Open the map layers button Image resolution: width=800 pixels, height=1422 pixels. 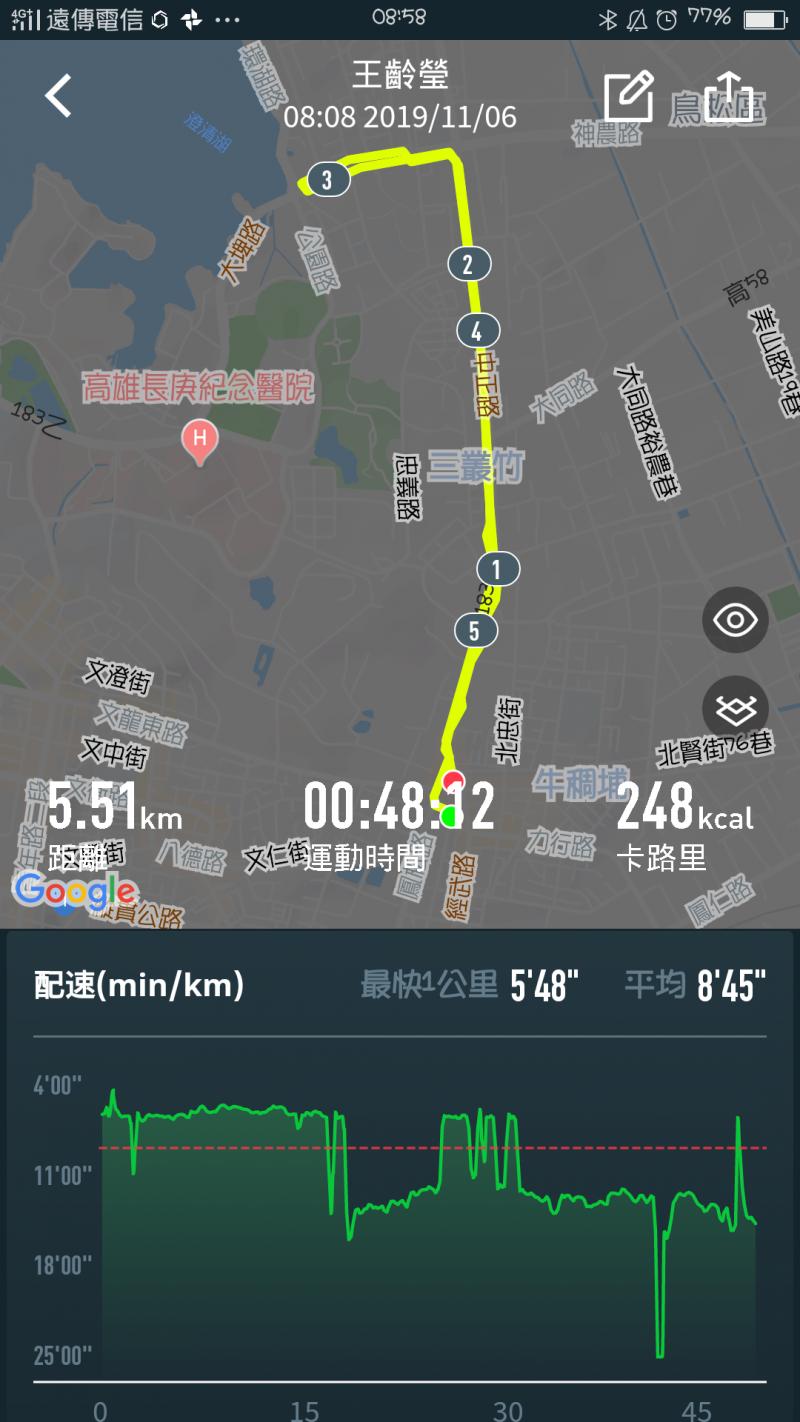(x=736, y=710)
